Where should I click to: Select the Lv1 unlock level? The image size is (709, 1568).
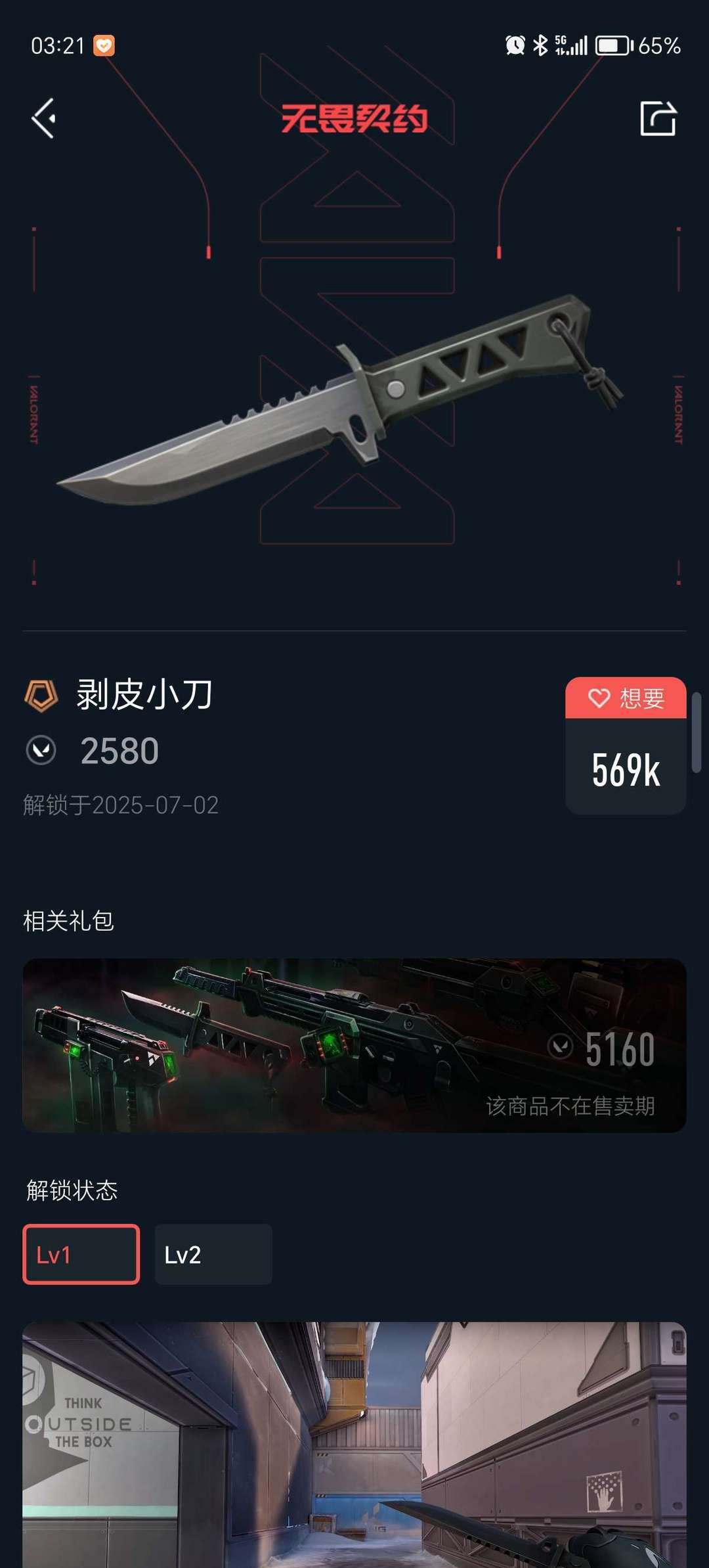click(x=81, y=1254)
